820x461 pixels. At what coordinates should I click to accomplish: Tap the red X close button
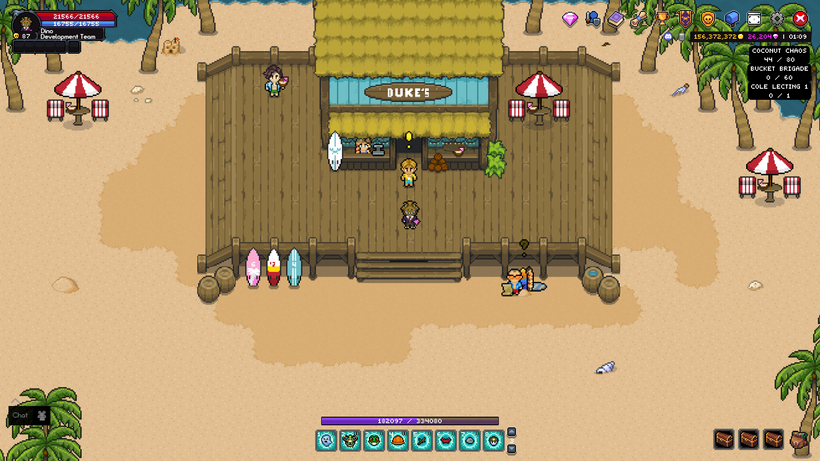click(800, 19)
